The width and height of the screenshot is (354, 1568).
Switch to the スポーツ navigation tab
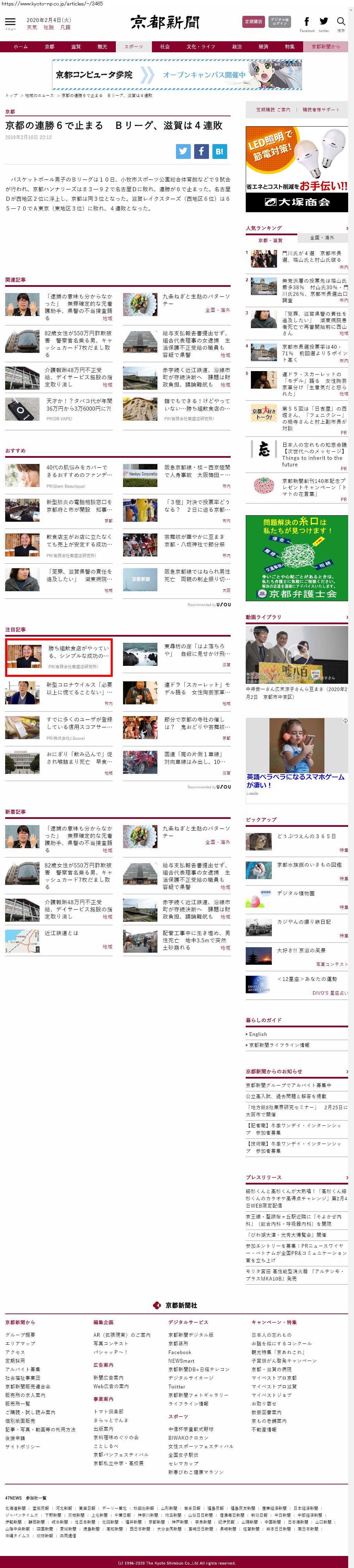[x=134, y=46]
